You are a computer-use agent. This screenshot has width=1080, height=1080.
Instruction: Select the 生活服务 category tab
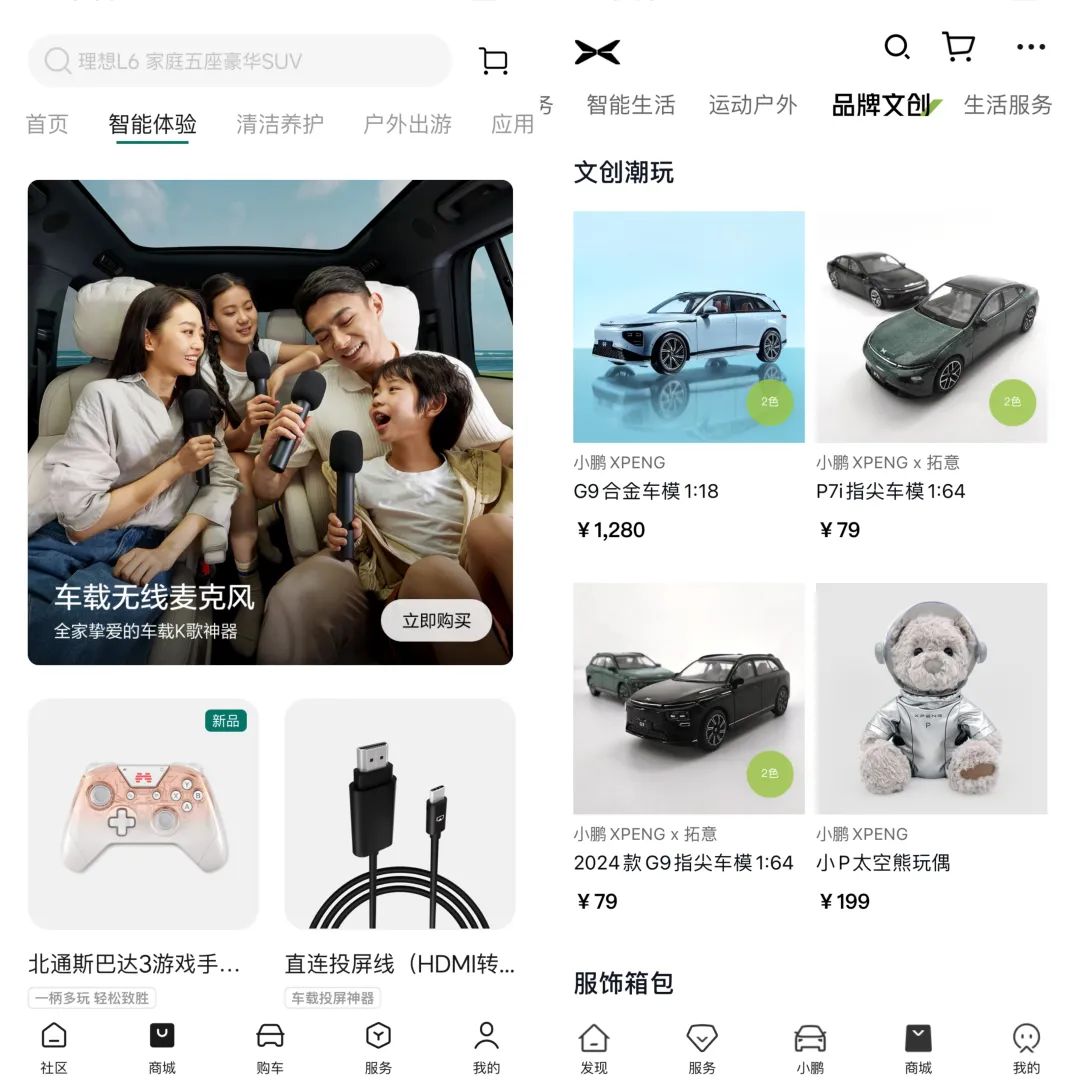1007,105
